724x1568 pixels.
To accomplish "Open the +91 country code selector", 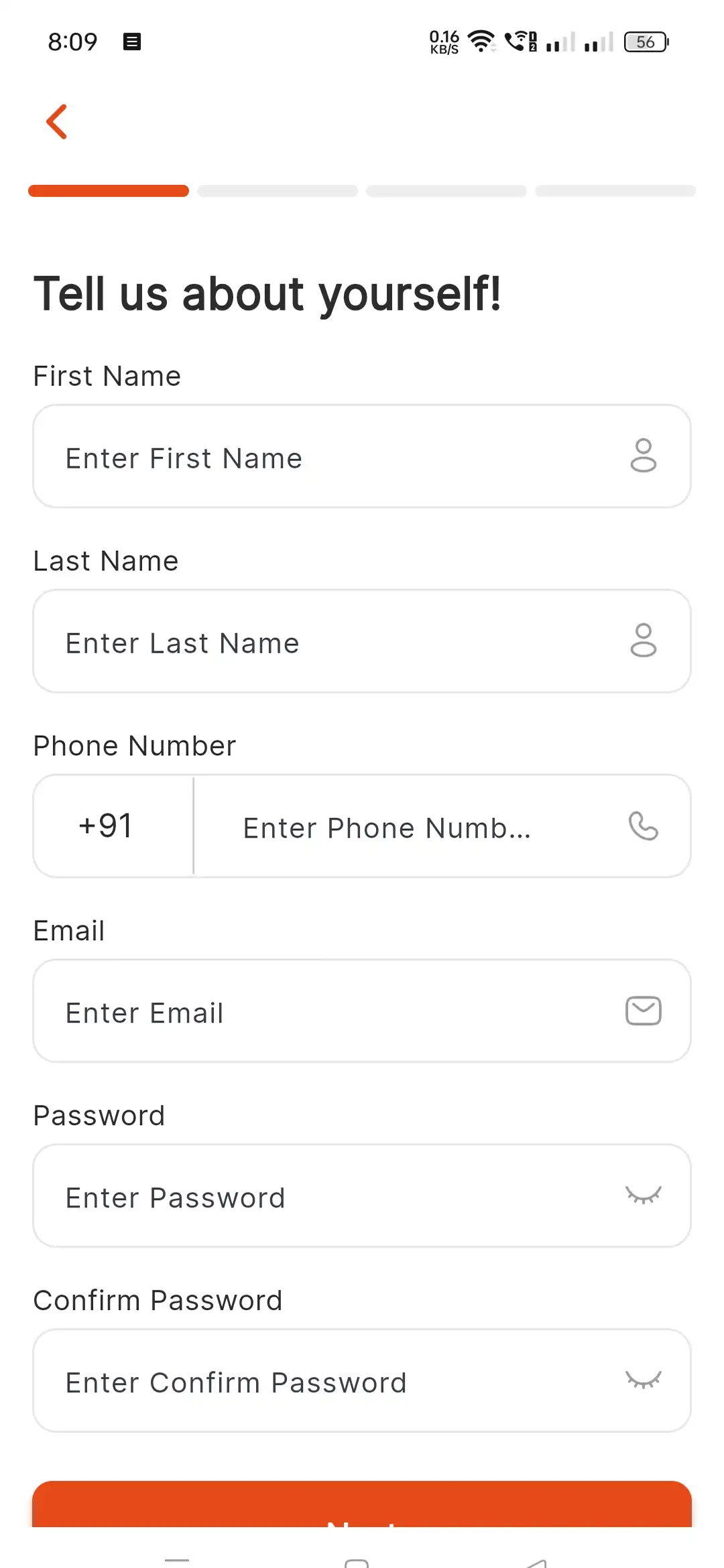I will 105,826.
